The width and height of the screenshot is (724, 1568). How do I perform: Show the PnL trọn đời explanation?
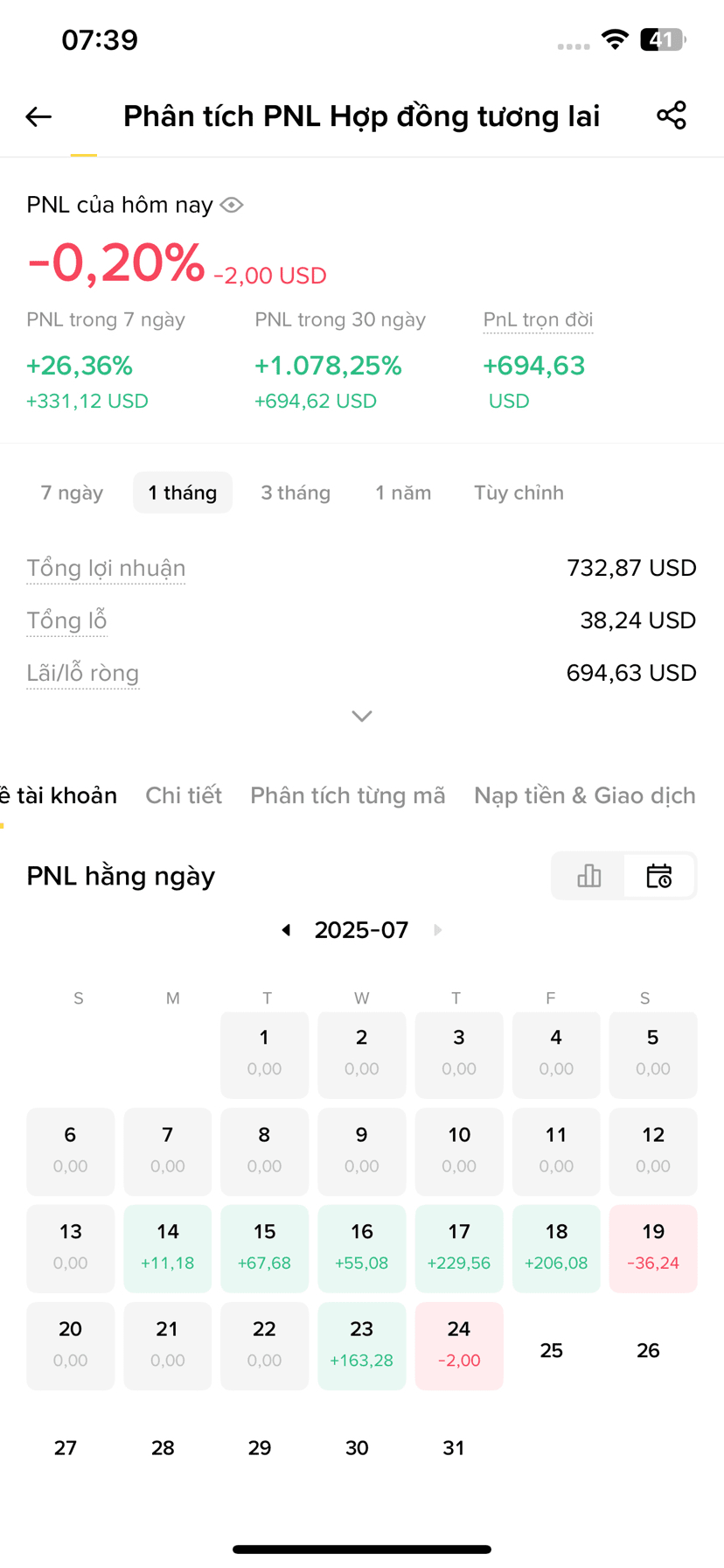click(538, 320)
